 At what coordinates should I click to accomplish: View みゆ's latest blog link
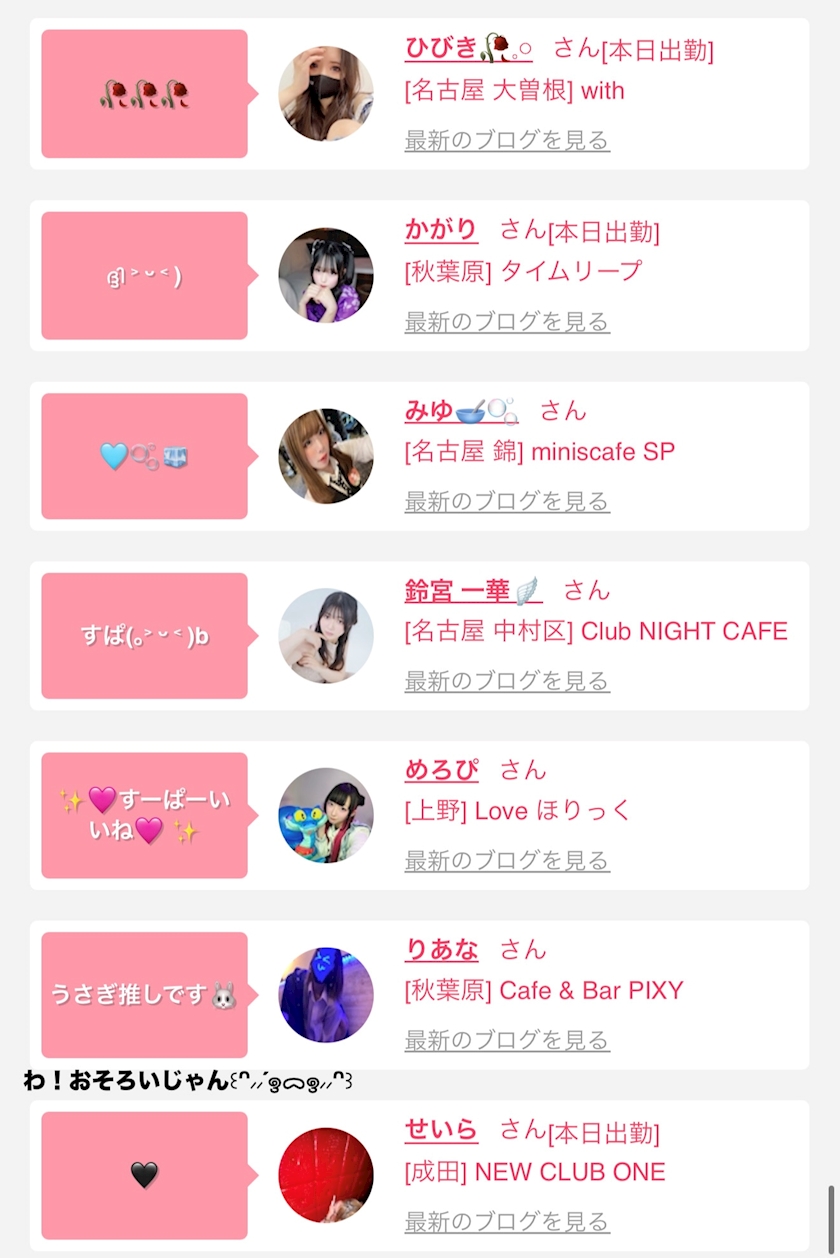(x=507, y=502)
